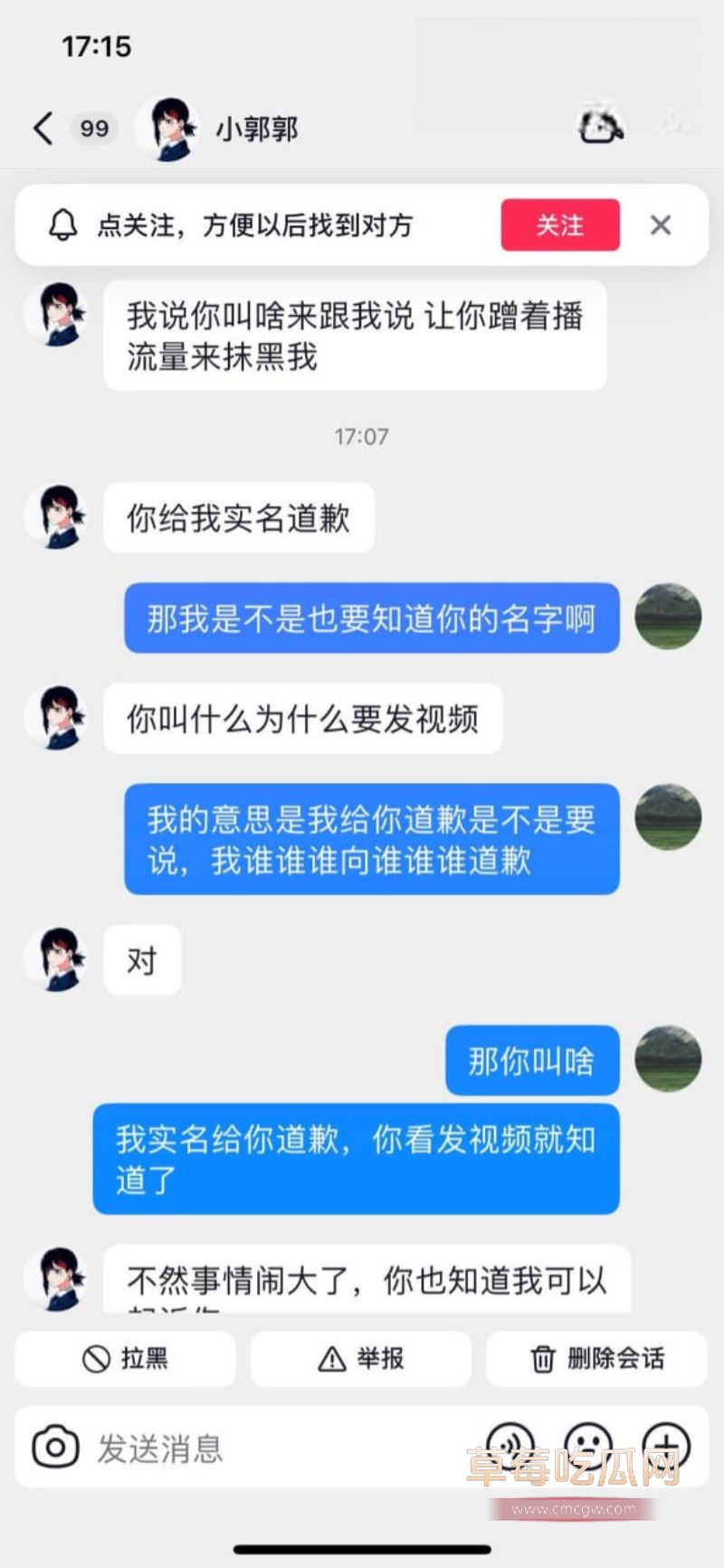Open 小郭郭's profile from the header avatar
Image resolution: width=724 pixels, height=1568 pixels.
pos(170,127)
